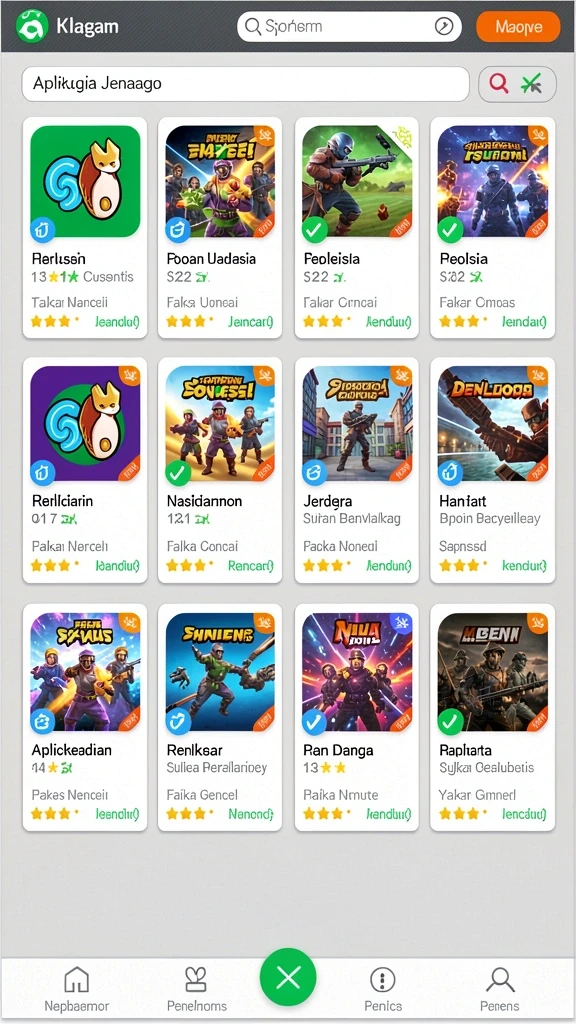Open the Peolsia game card

coord(492,227)
